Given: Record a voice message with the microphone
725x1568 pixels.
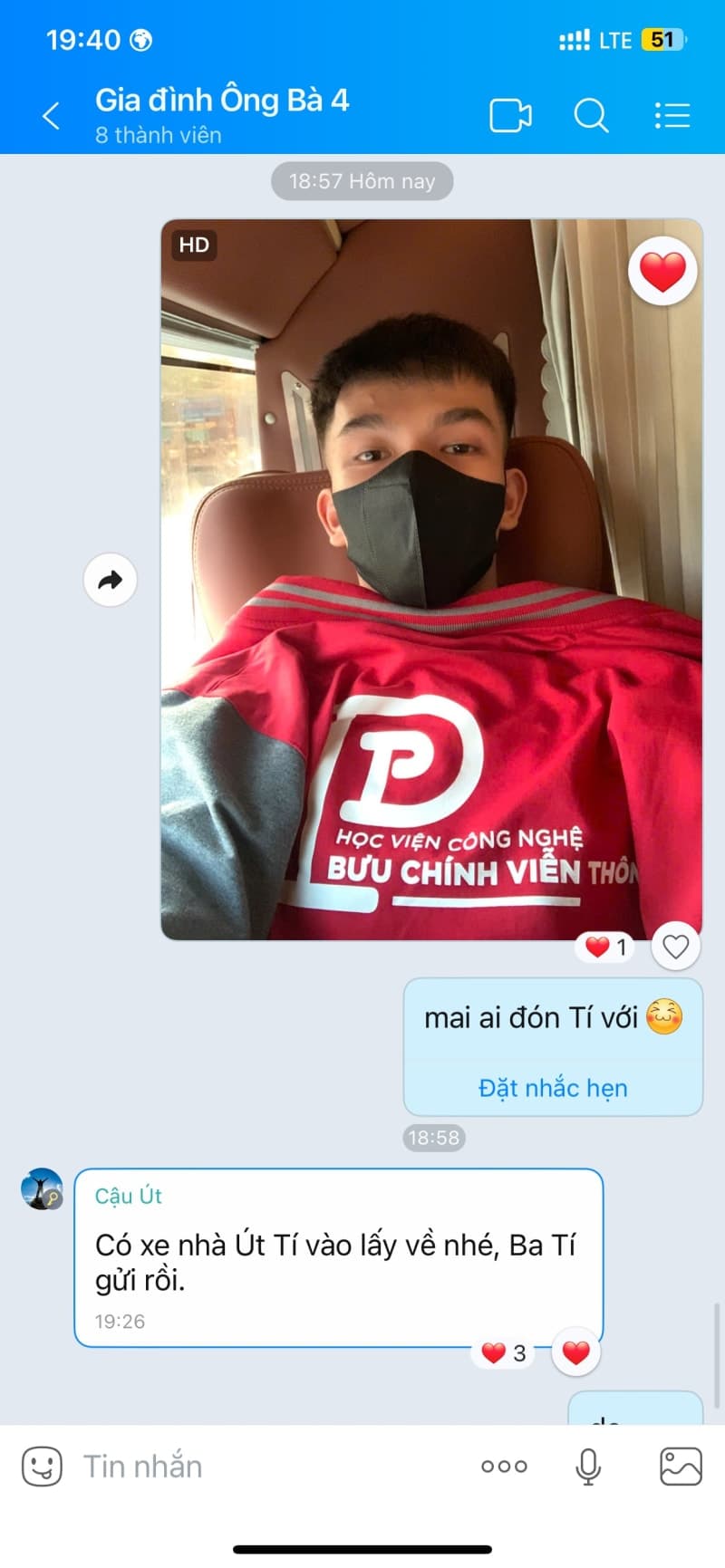Looking at the screenshot, I should 588,1466.
